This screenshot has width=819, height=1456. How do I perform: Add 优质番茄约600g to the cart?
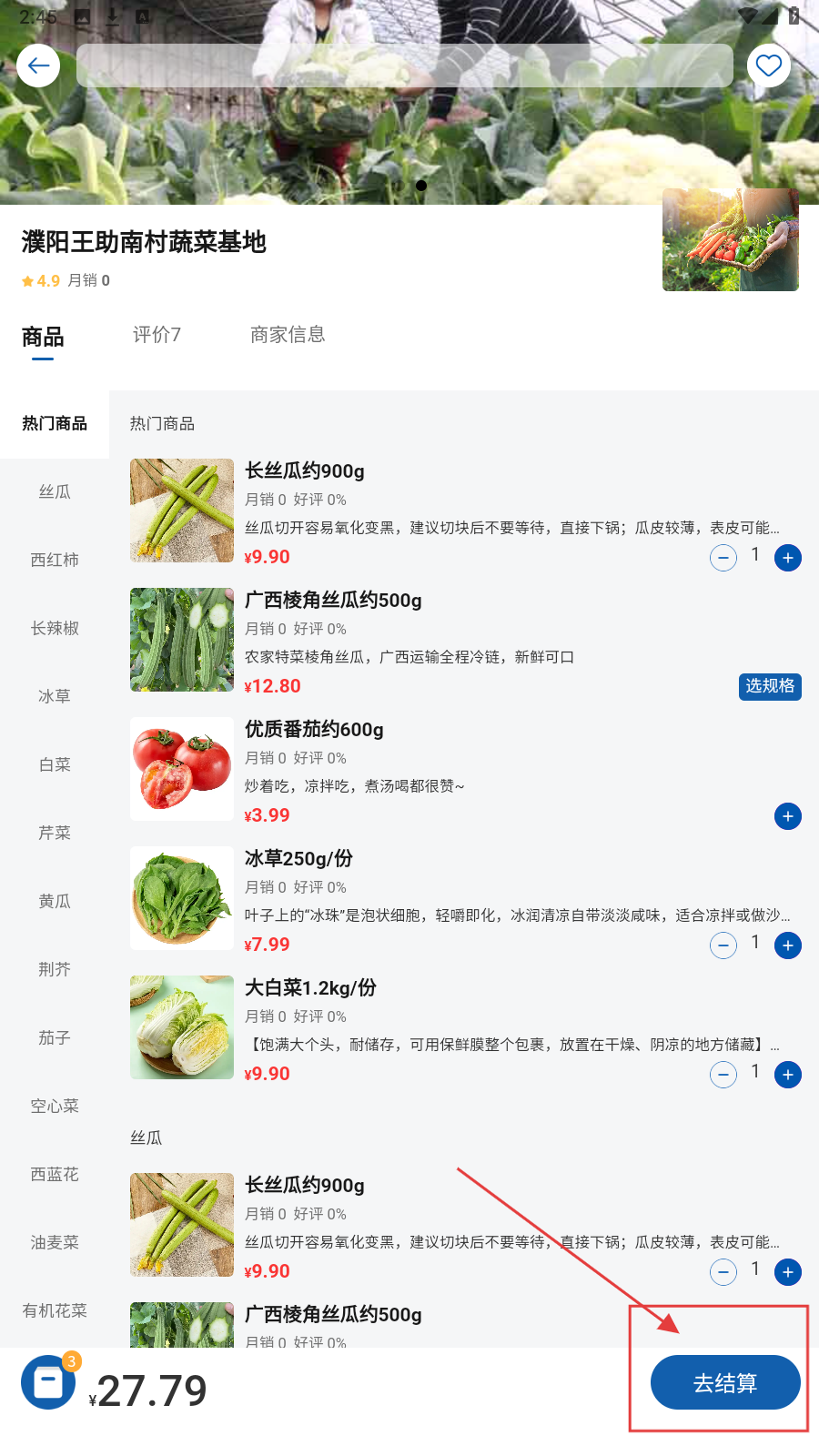coord(788,816)
